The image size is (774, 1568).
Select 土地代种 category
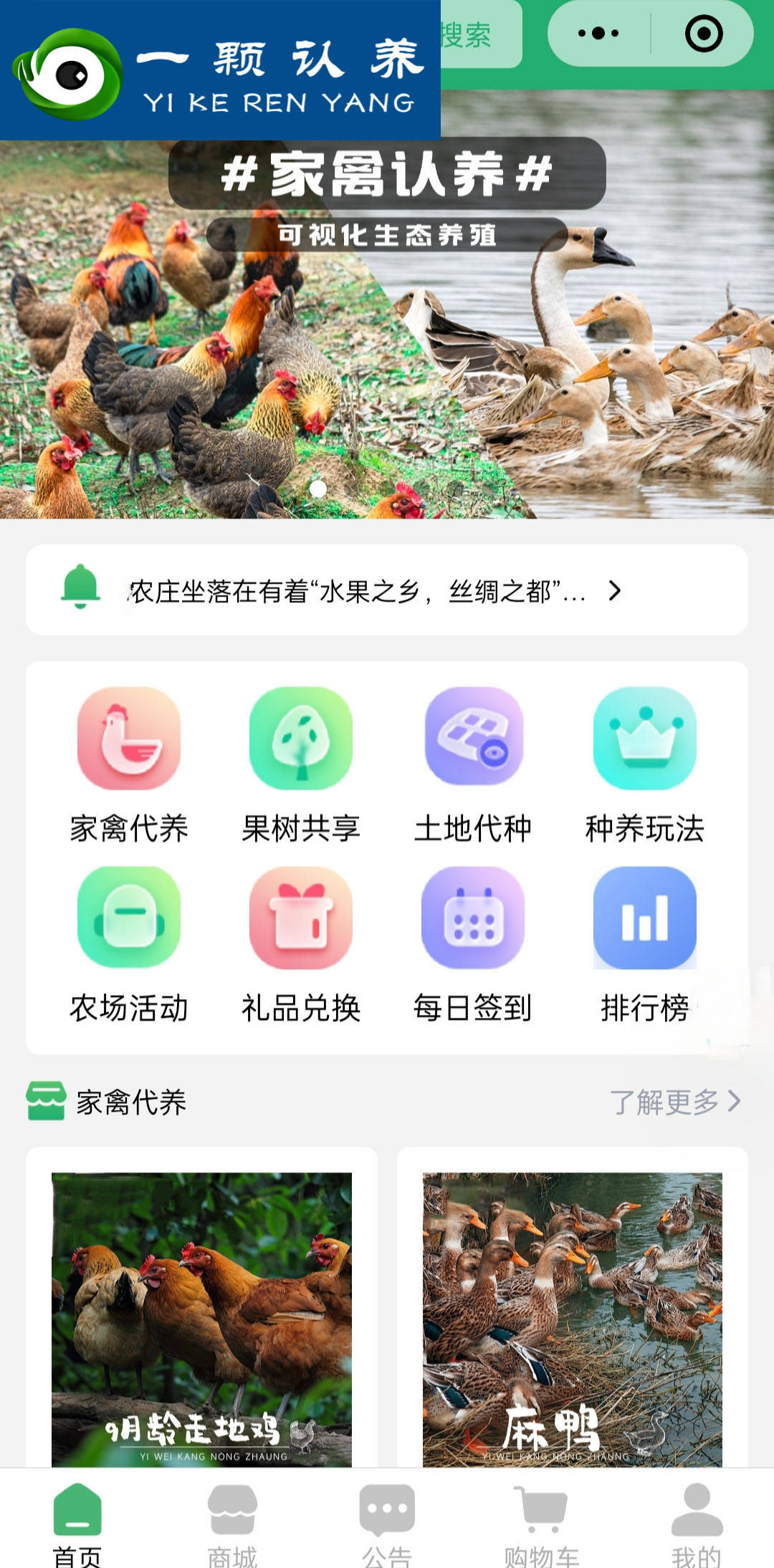[x=473, y=766]
